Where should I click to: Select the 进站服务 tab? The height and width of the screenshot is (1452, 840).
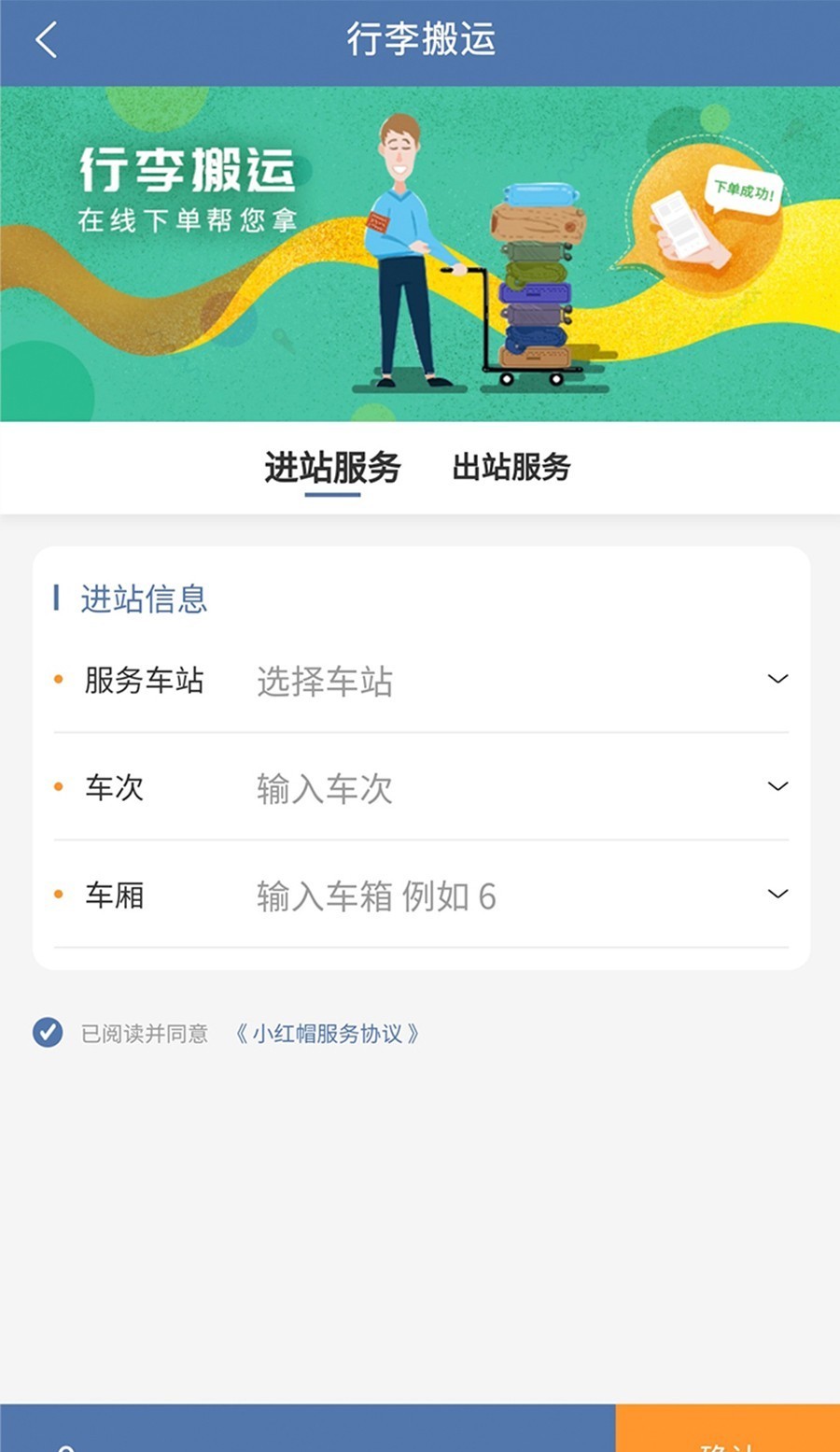pos(332,467)
